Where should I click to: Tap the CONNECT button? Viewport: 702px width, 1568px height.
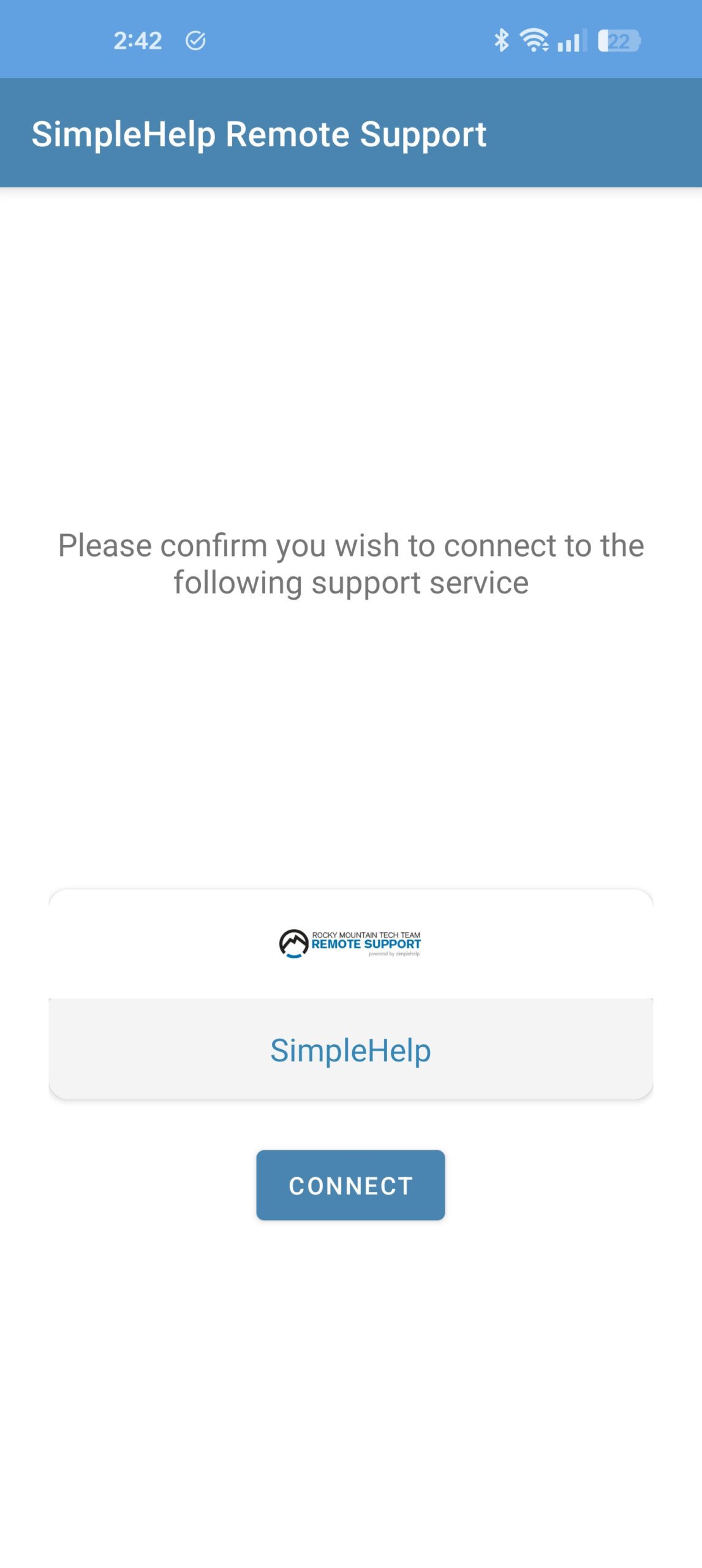(x=350, y=1185)
